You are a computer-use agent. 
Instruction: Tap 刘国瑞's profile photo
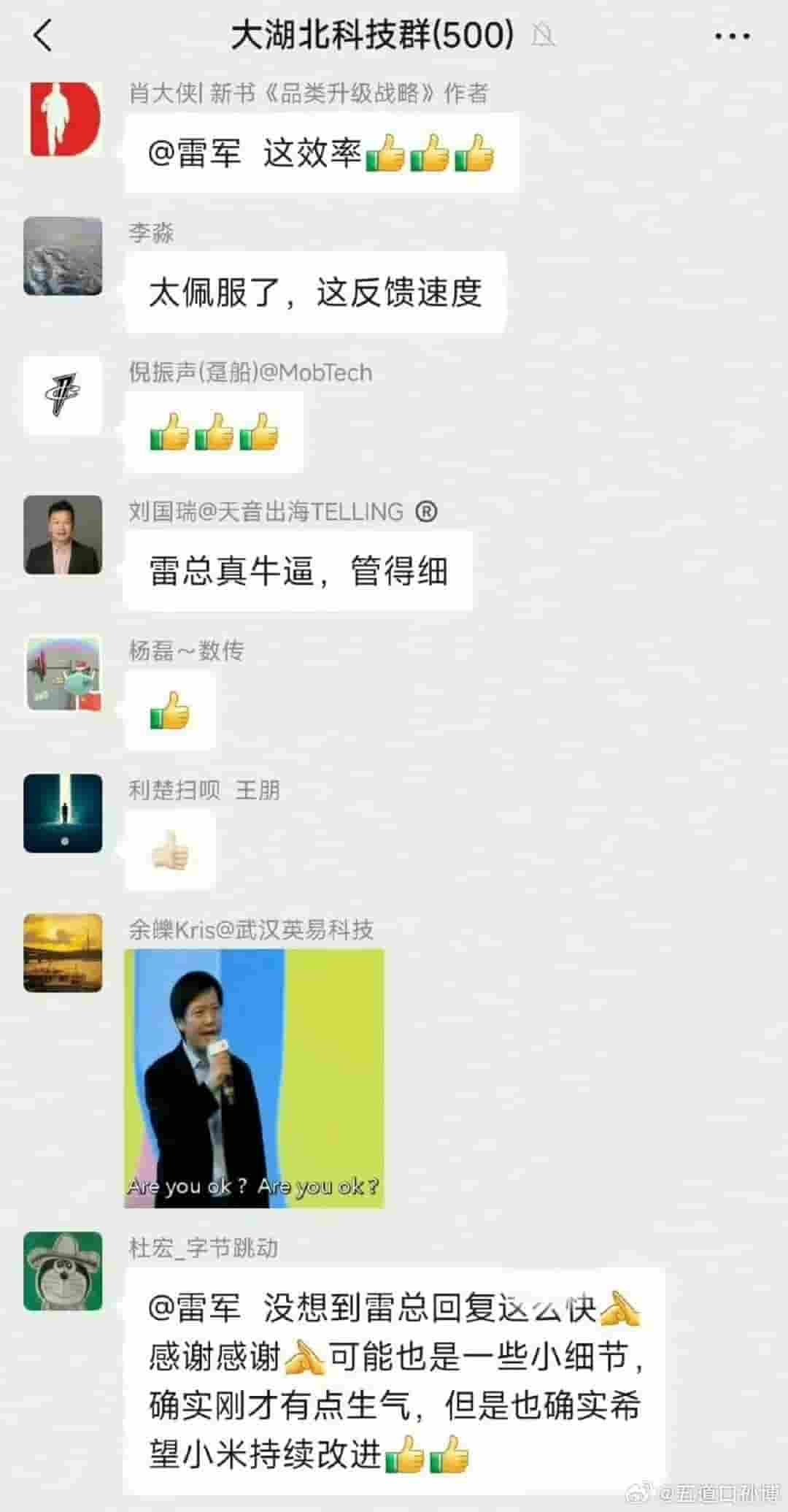click(63, 534)
